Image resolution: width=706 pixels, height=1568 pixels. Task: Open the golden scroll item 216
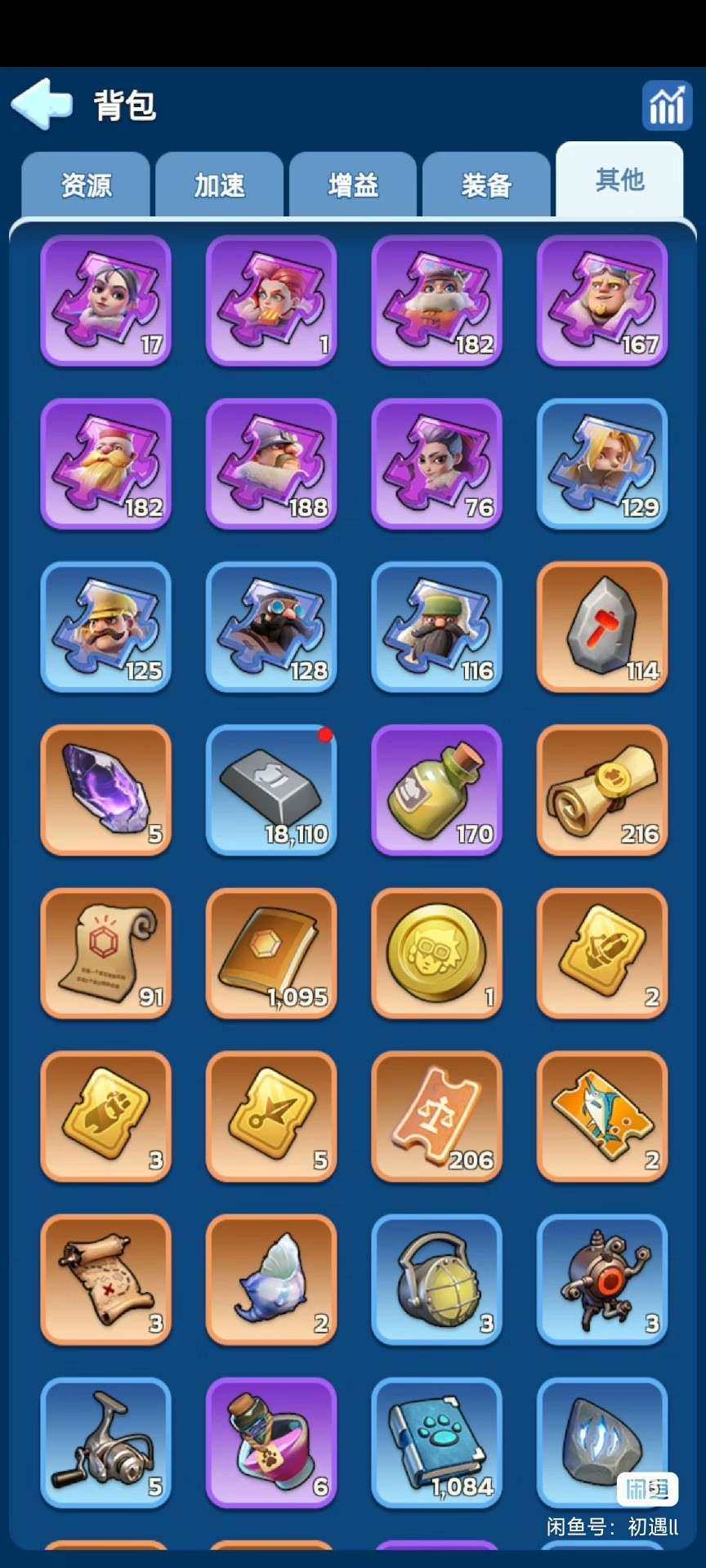602,790
